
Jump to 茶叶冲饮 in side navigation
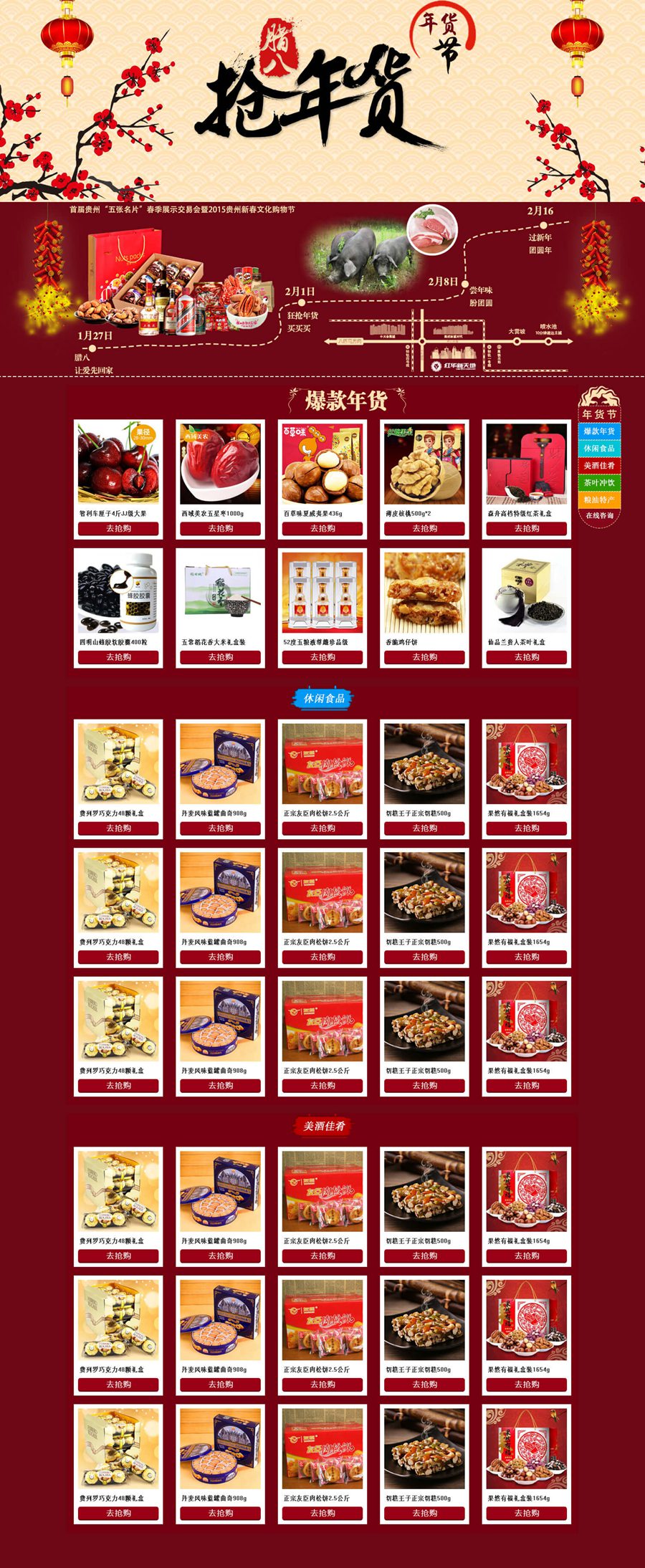point(599,483)
